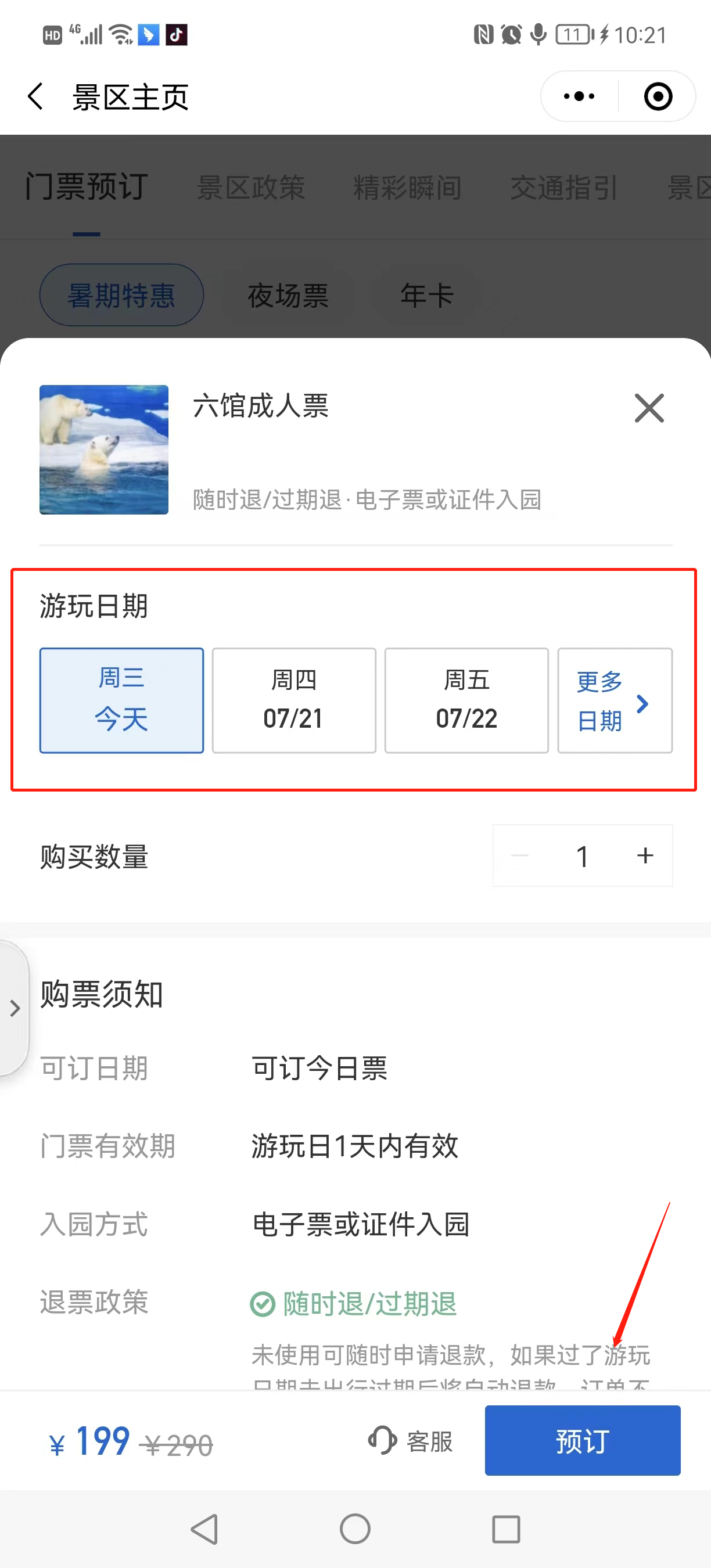Select 周三 今天 as visit date
This screenshot has width=711, height=1568.
click(x=122, y=700)
